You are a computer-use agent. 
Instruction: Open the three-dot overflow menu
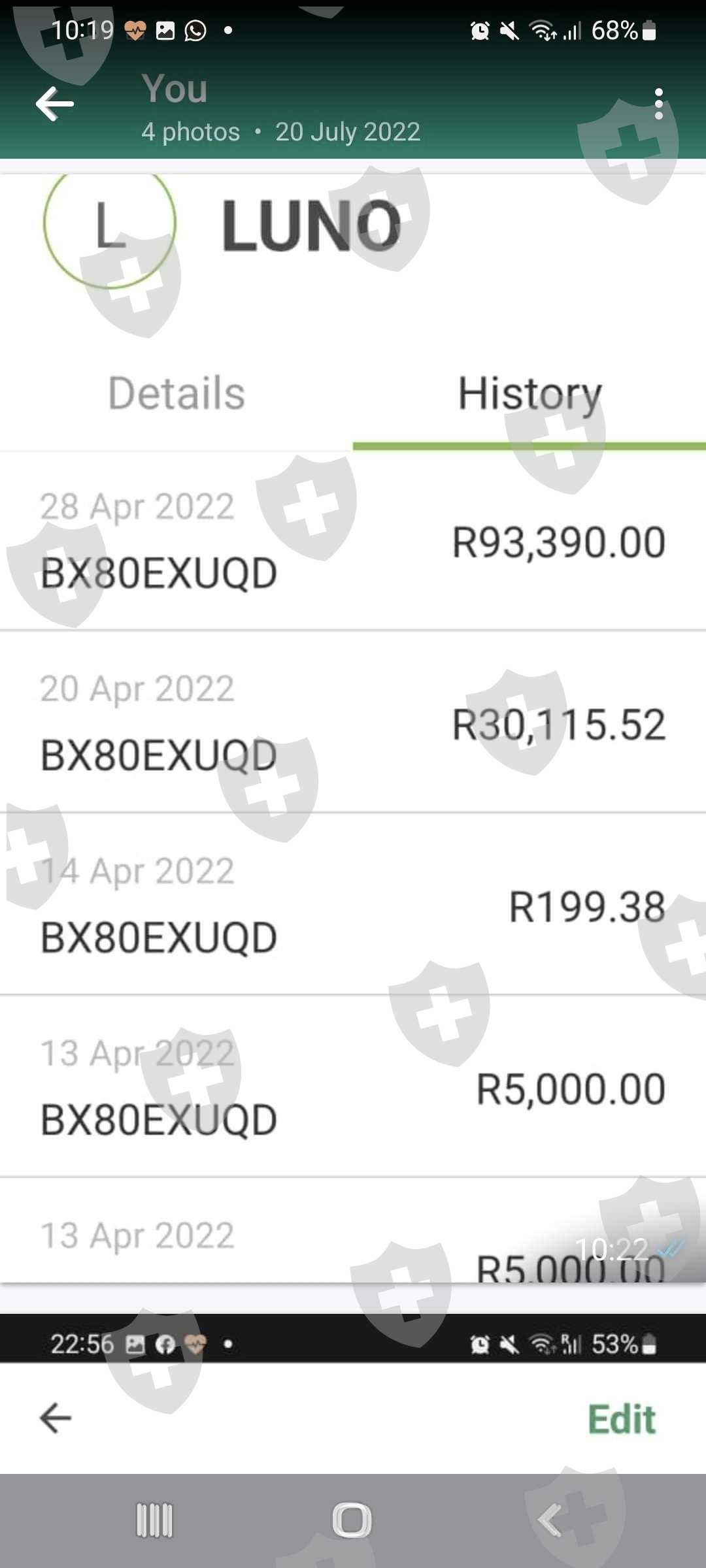[658, 105]
